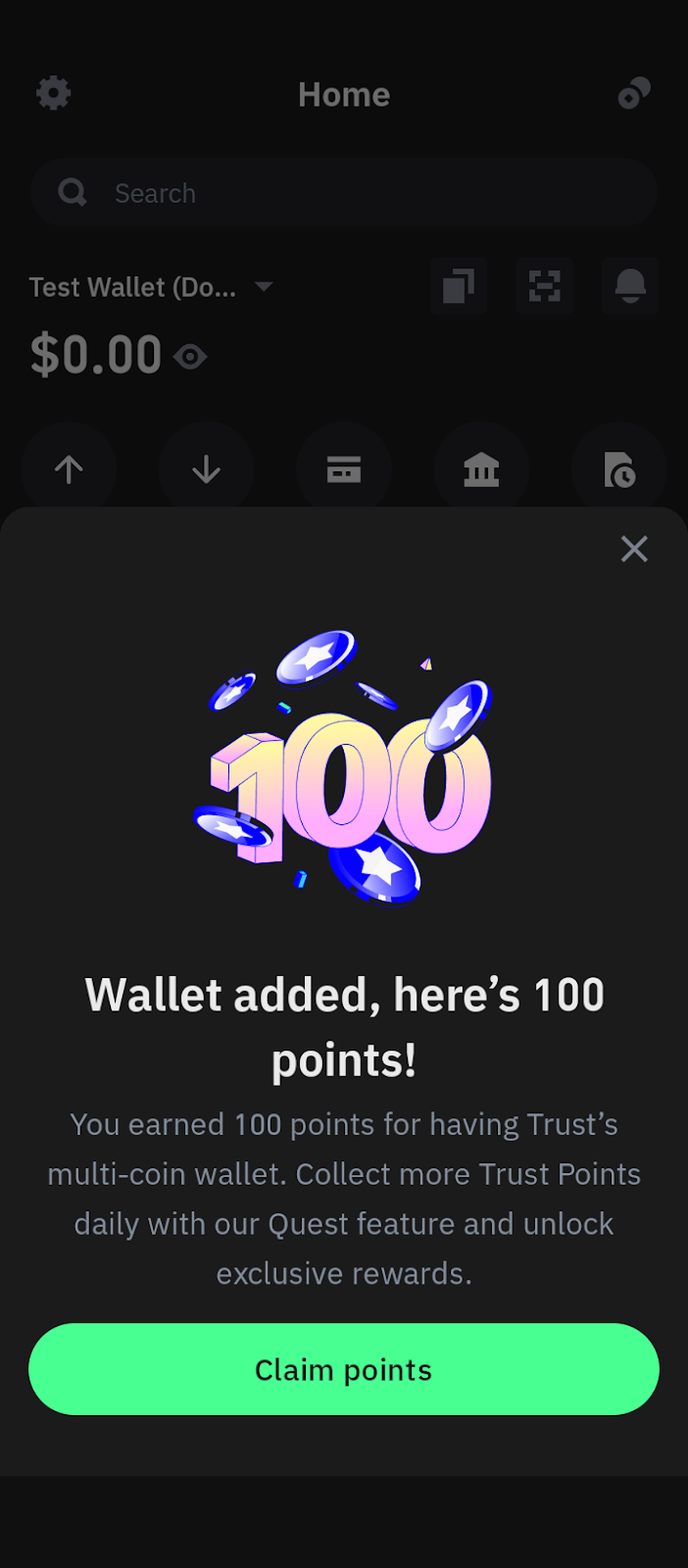The width and height of the screenshot is (688, 1568).
Task: Claim the 100 Trust points
Action: [x=344, y=1369]
